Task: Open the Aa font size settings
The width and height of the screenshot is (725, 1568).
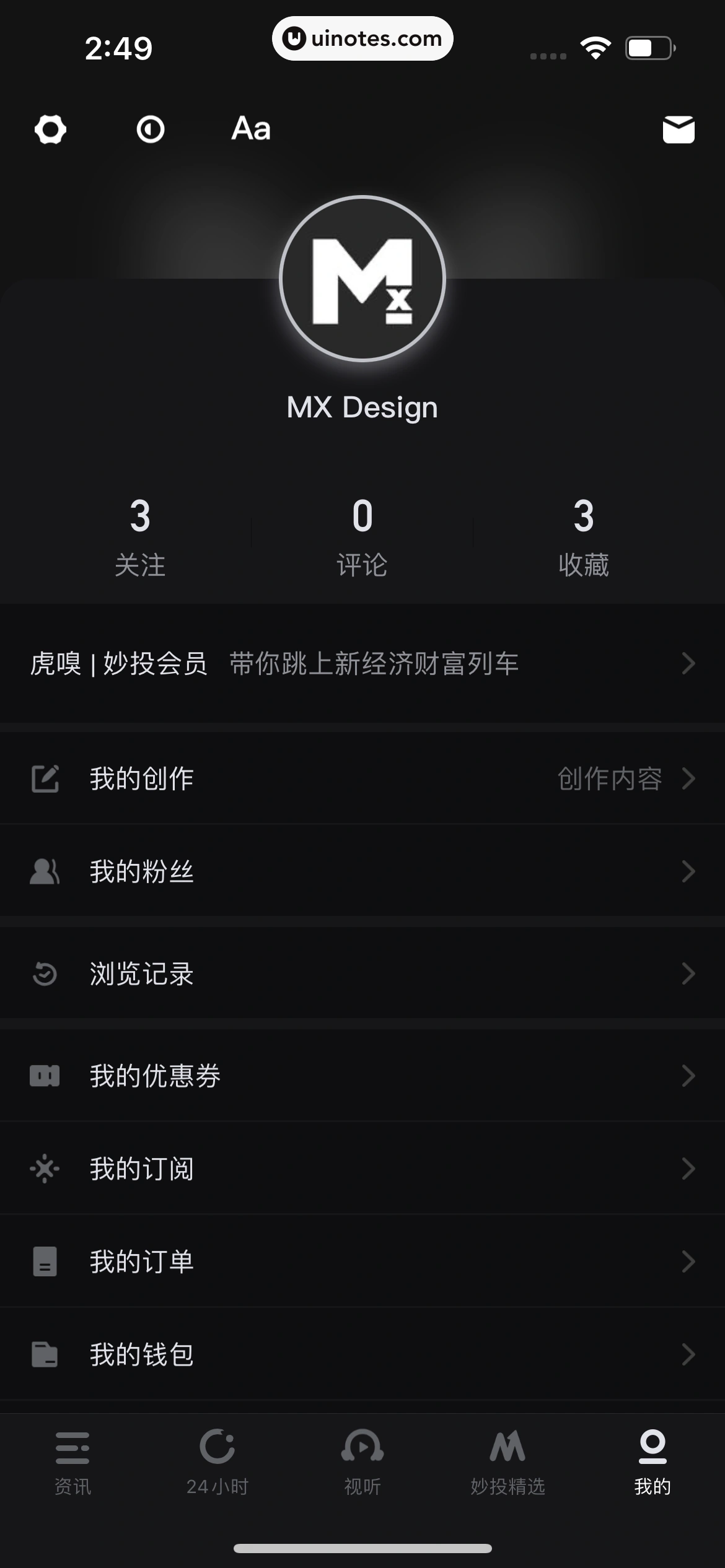Action: tap(250, 129)
